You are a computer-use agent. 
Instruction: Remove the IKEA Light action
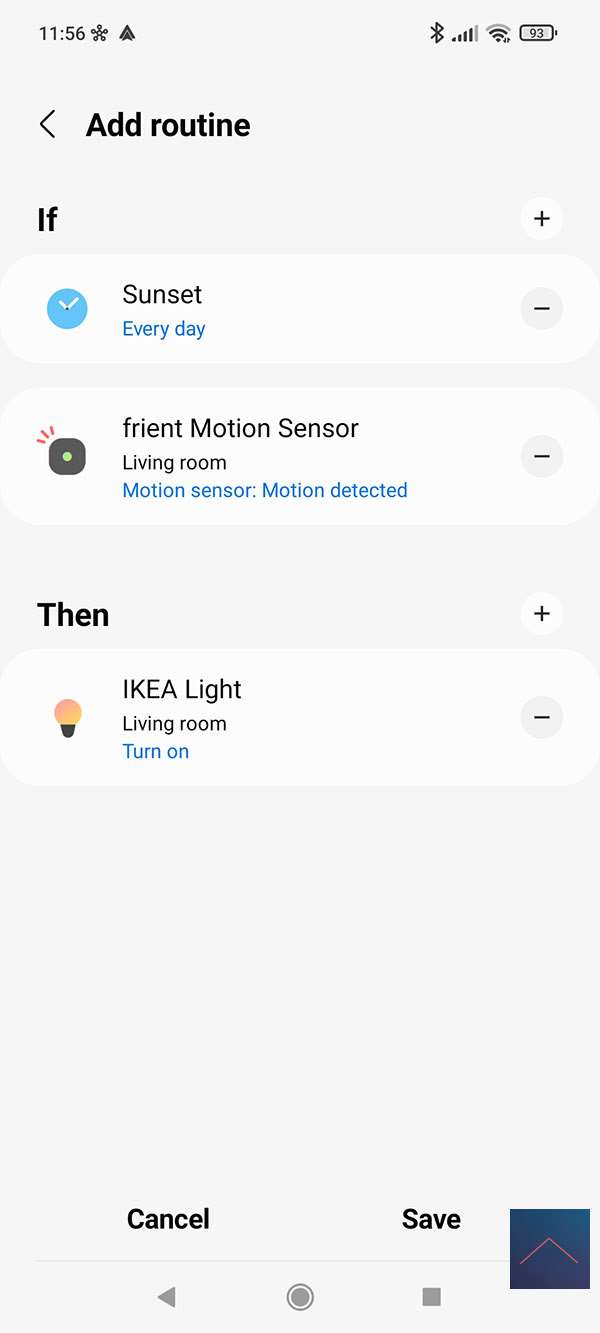(x=541, y=718)
